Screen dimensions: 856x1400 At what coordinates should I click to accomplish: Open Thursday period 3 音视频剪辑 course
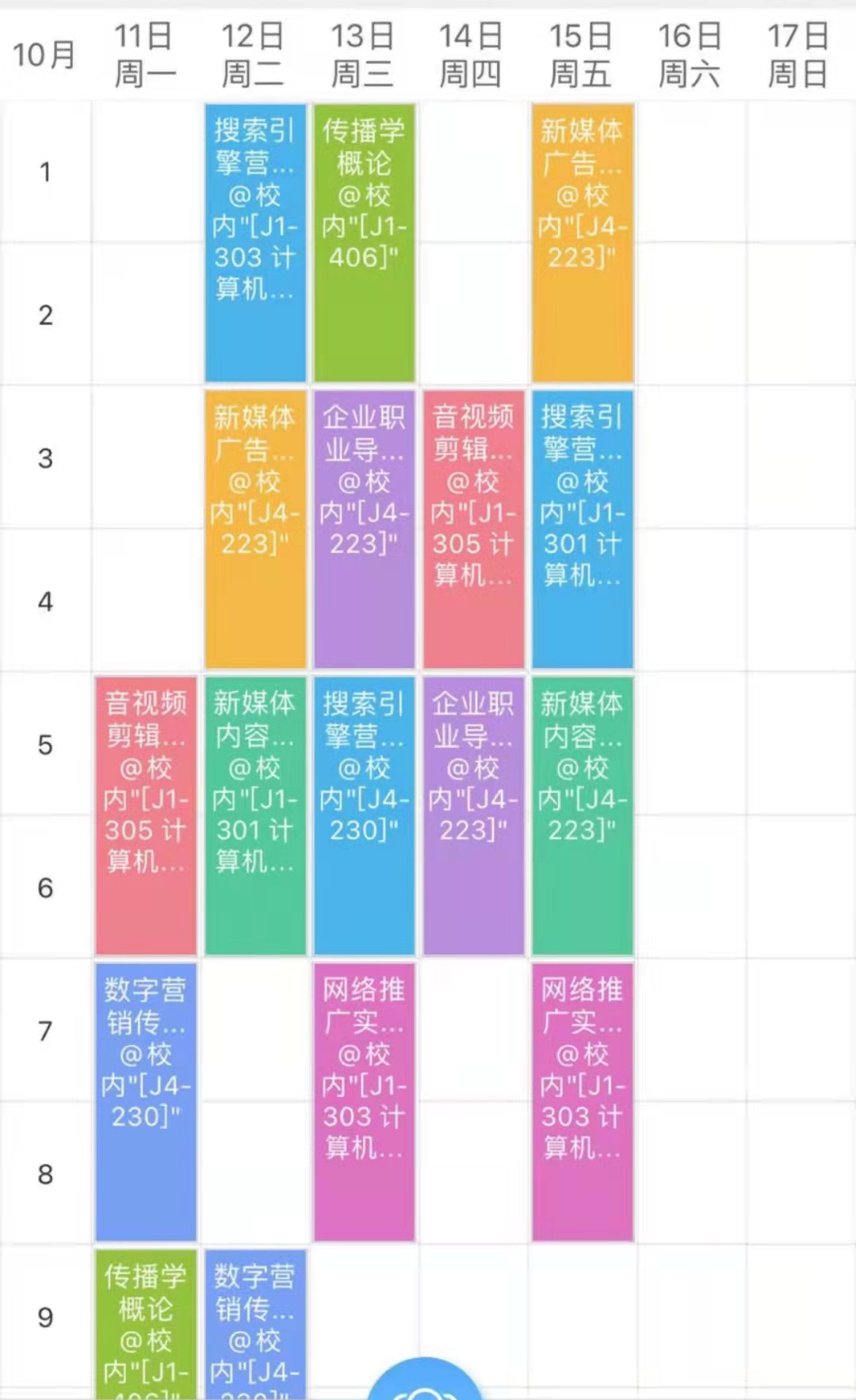tap(473, 529)
